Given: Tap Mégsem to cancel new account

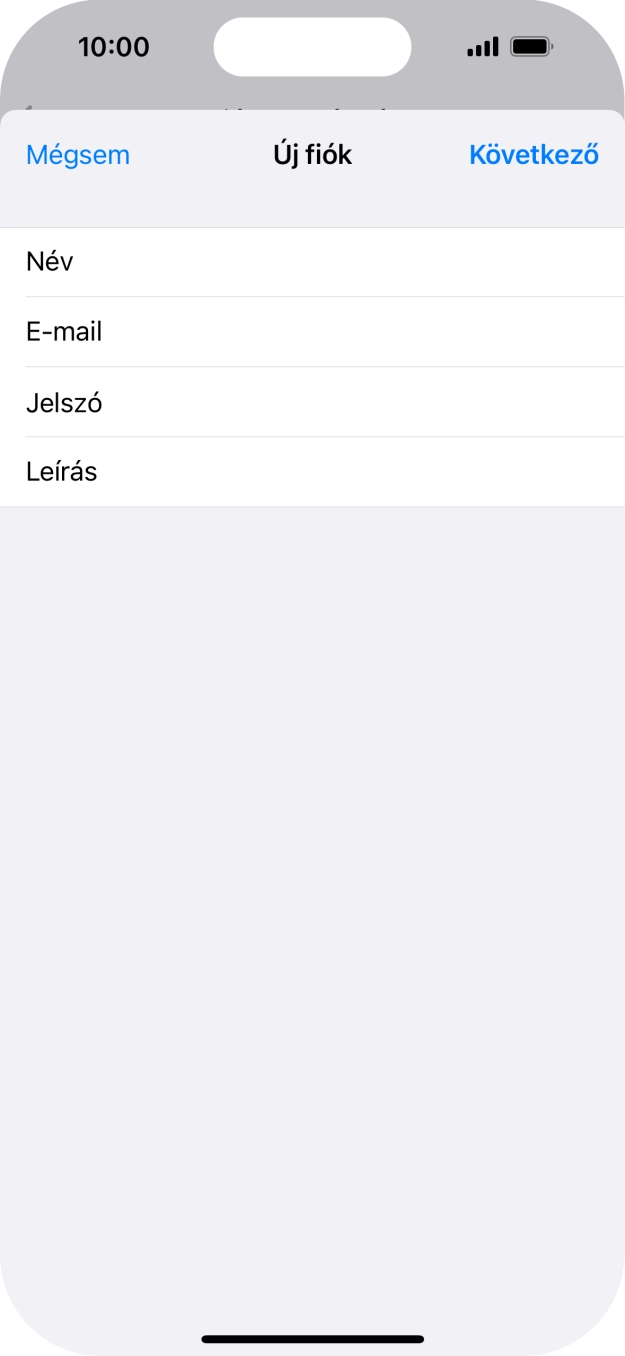Looking at the screenshot, I should [x=78, y=155].
